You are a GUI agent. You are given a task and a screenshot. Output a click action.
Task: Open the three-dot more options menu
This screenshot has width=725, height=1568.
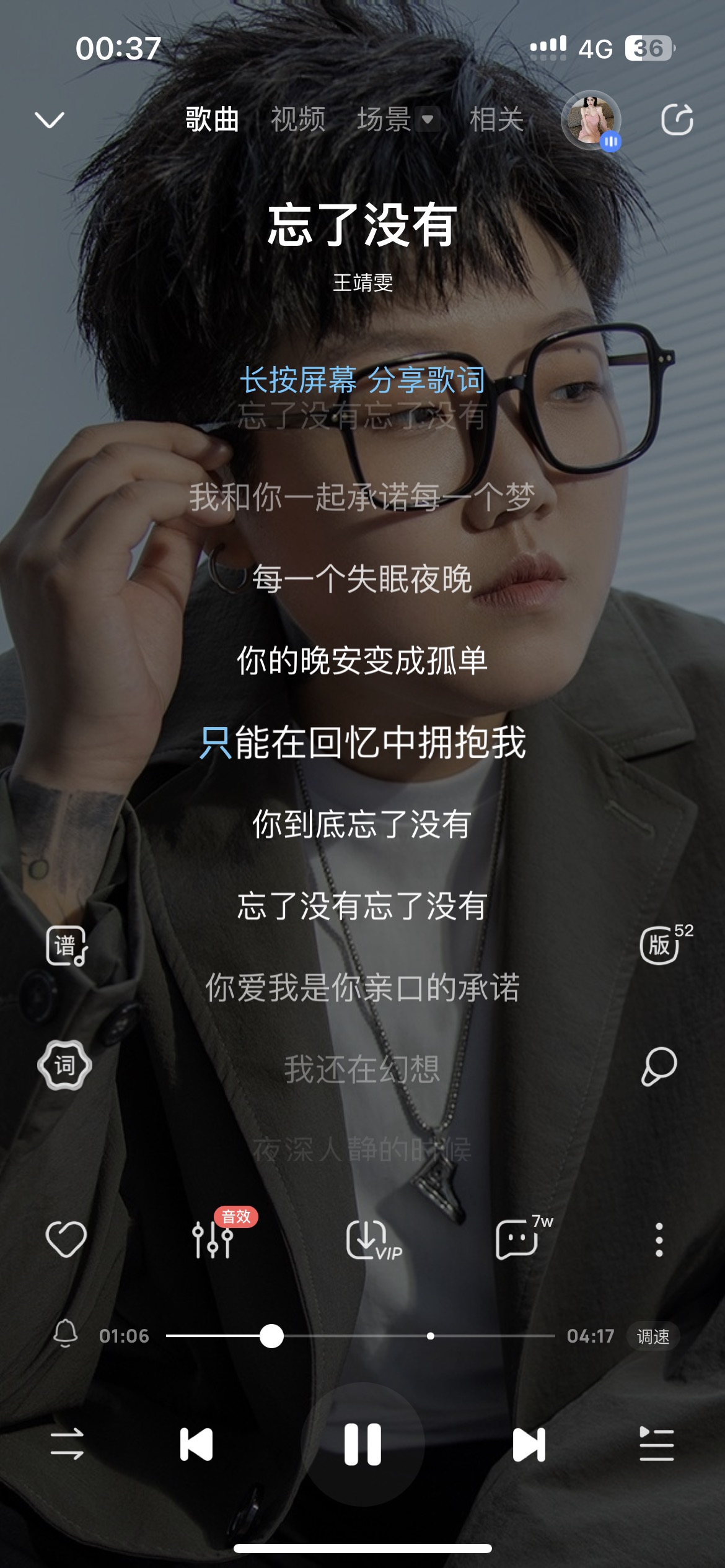coord(659,1240)
